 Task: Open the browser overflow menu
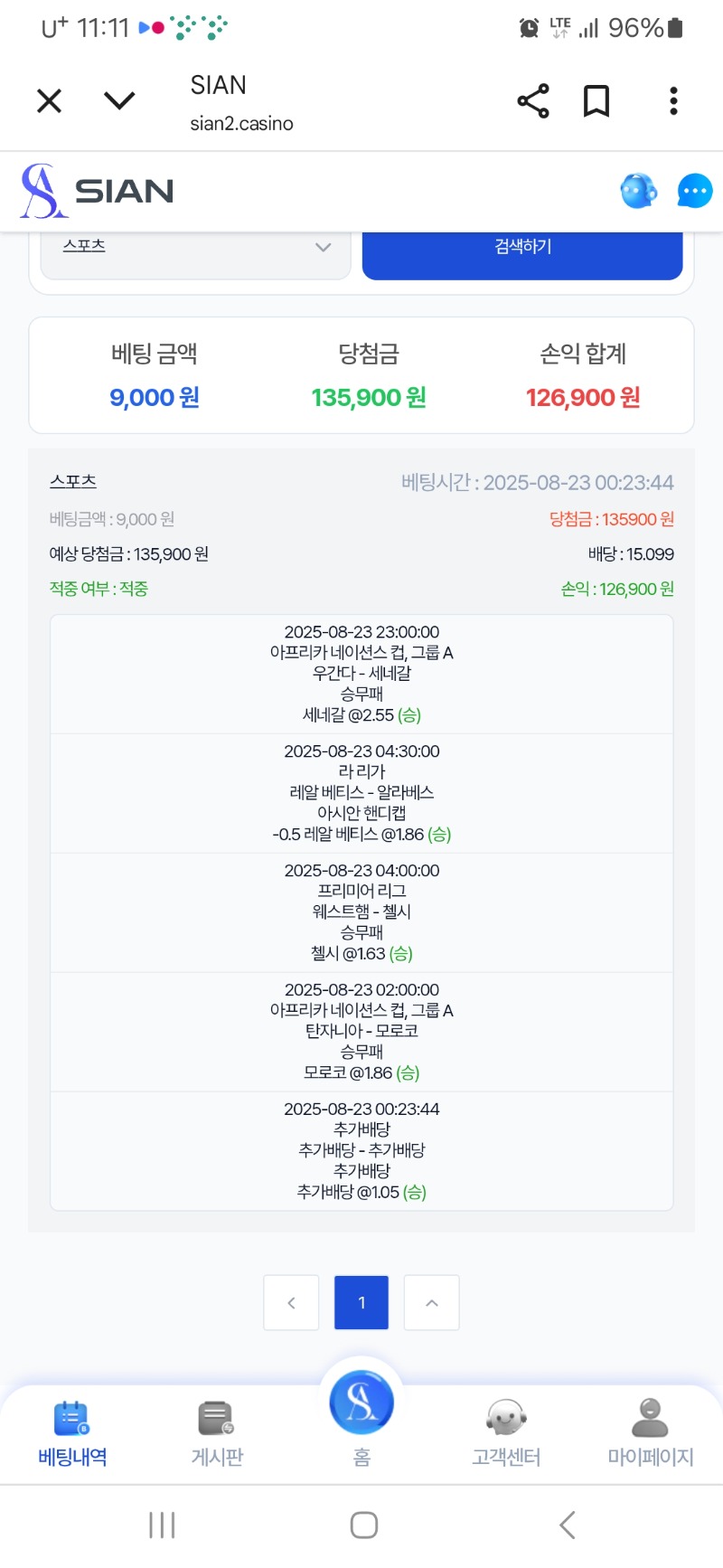673,101
